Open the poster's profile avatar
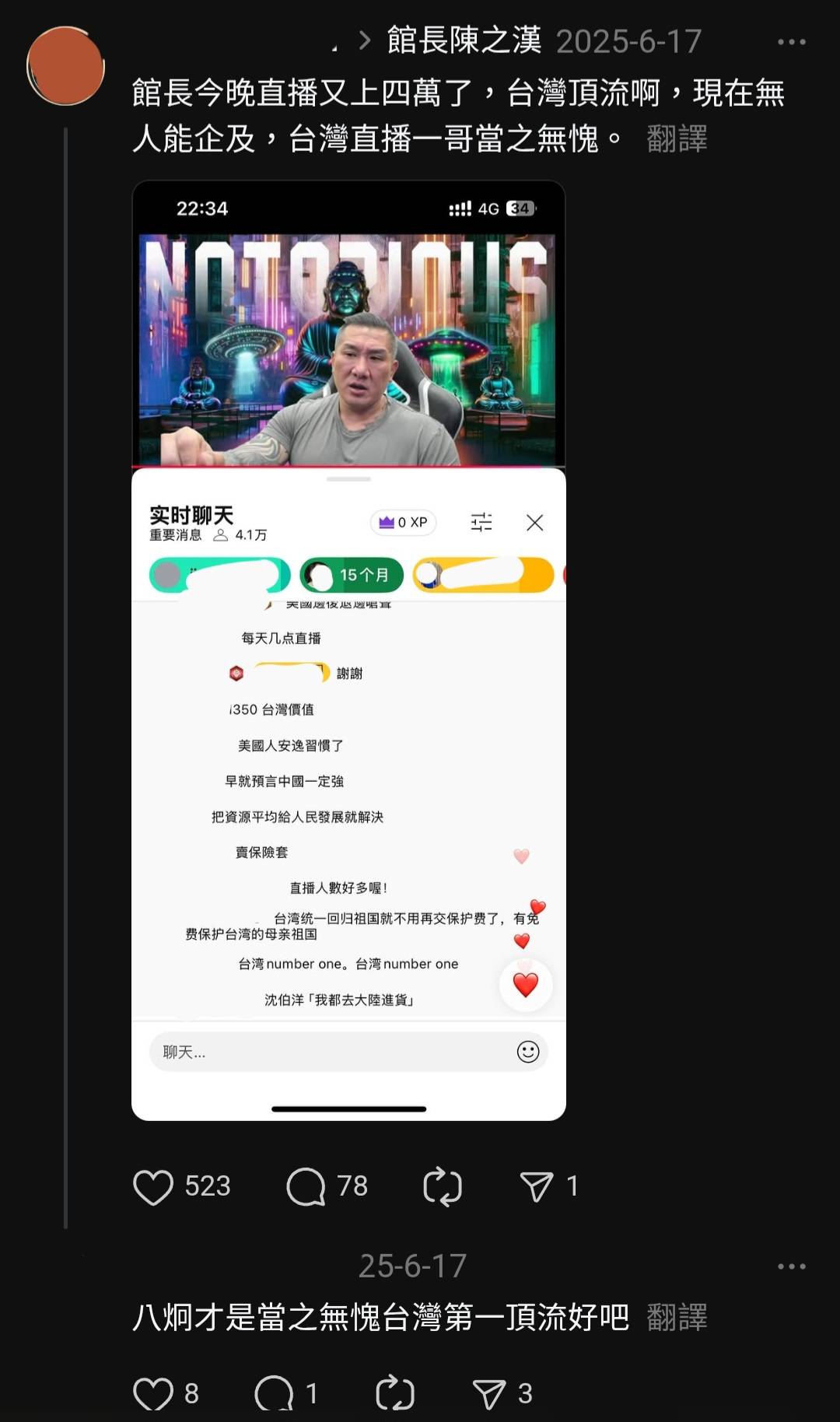This screenshot has height=1422, width=840. [65, 66]
